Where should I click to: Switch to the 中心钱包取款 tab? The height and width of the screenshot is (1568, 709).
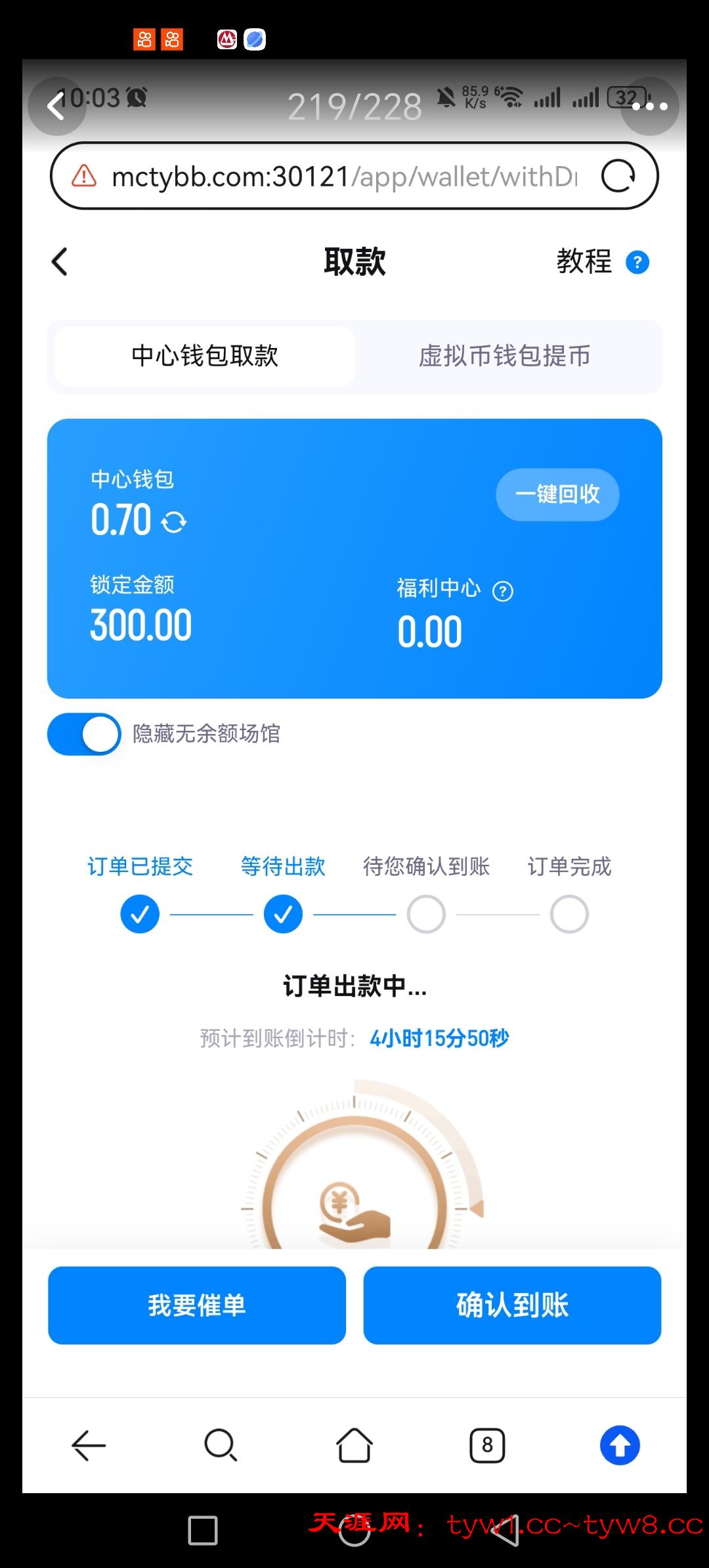pos(205,356)
